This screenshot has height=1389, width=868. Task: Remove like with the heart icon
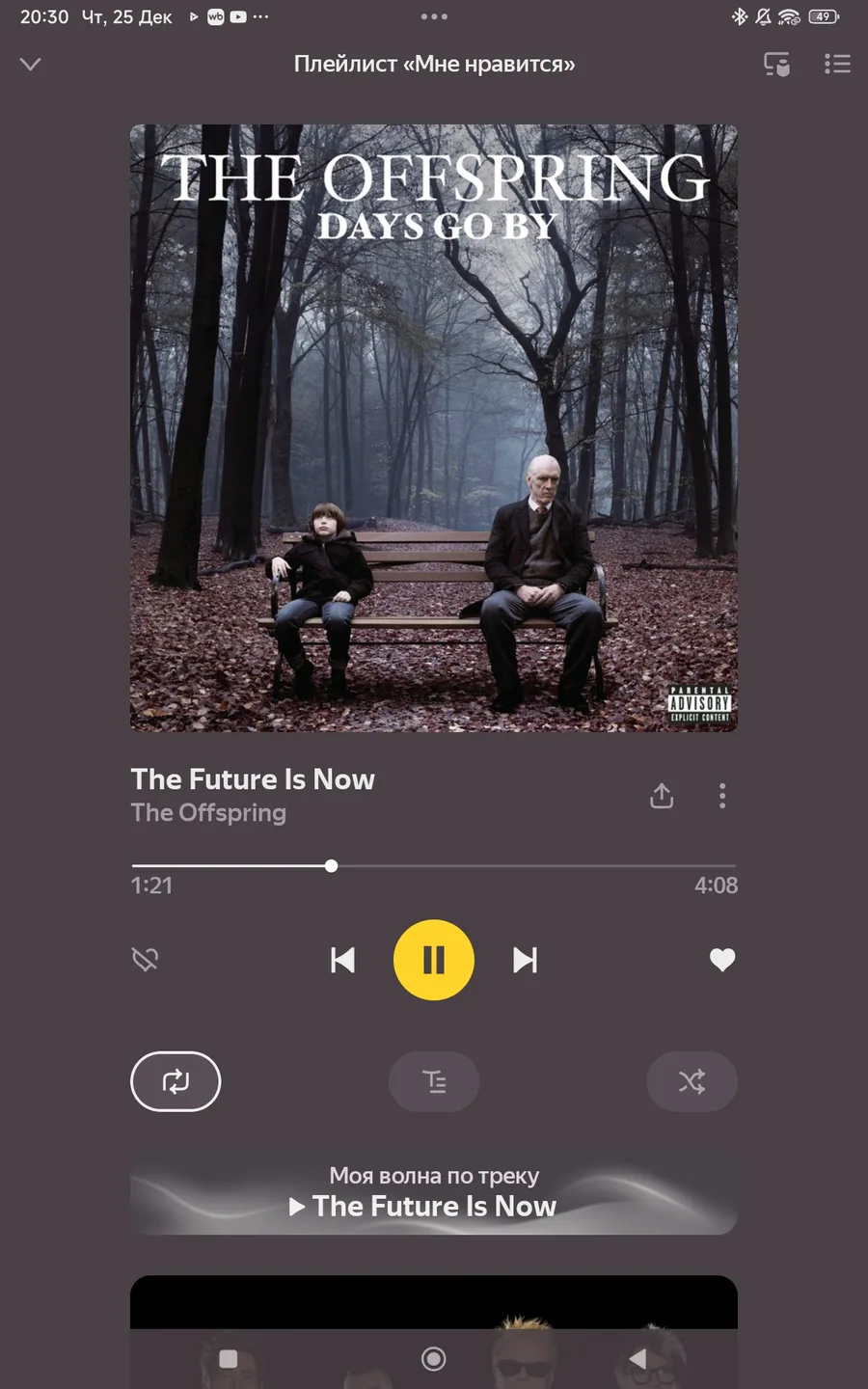(x=722, y=959)
